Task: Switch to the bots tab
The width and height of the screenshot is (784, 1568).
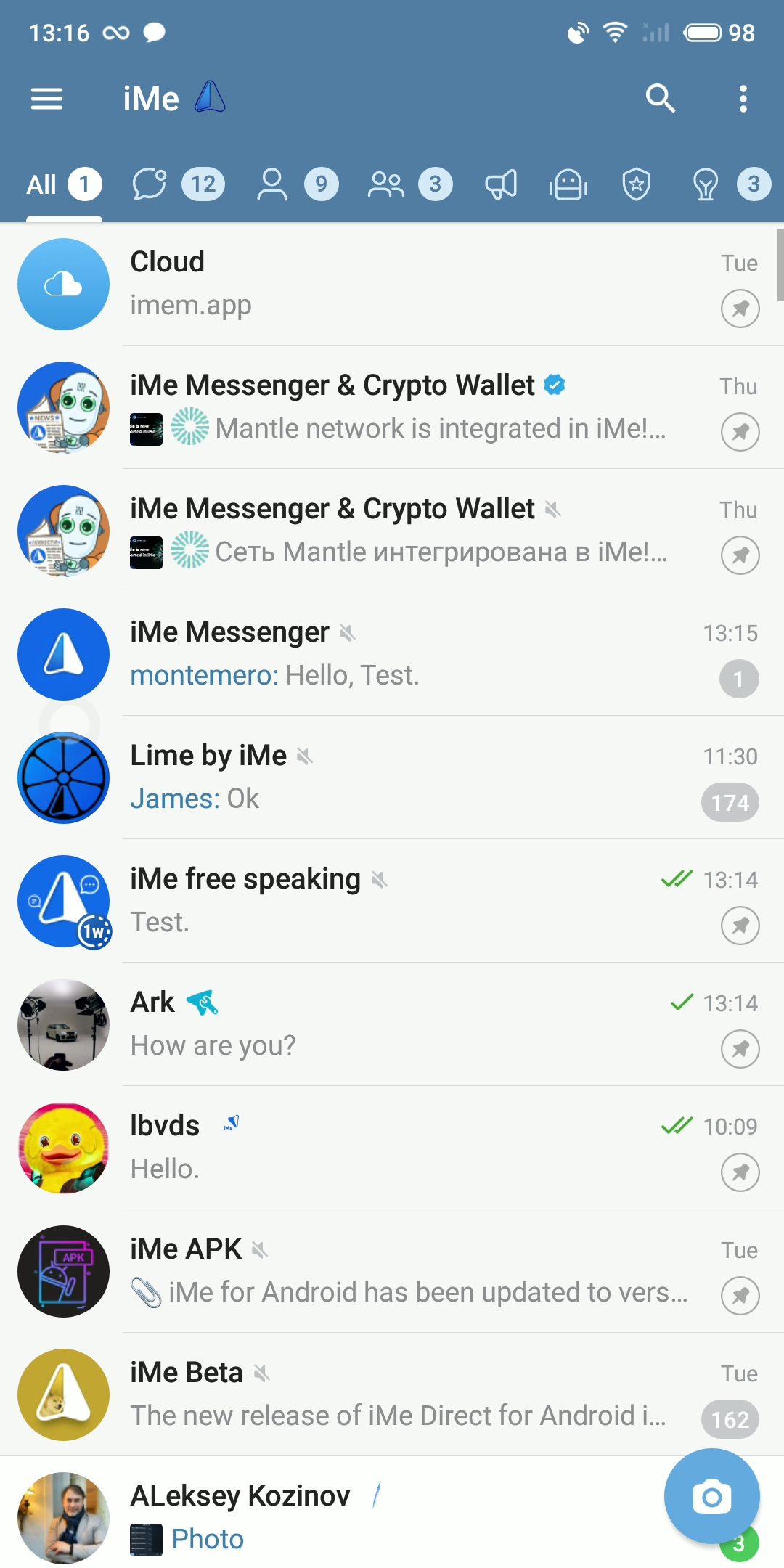Action: click(568, 184)
